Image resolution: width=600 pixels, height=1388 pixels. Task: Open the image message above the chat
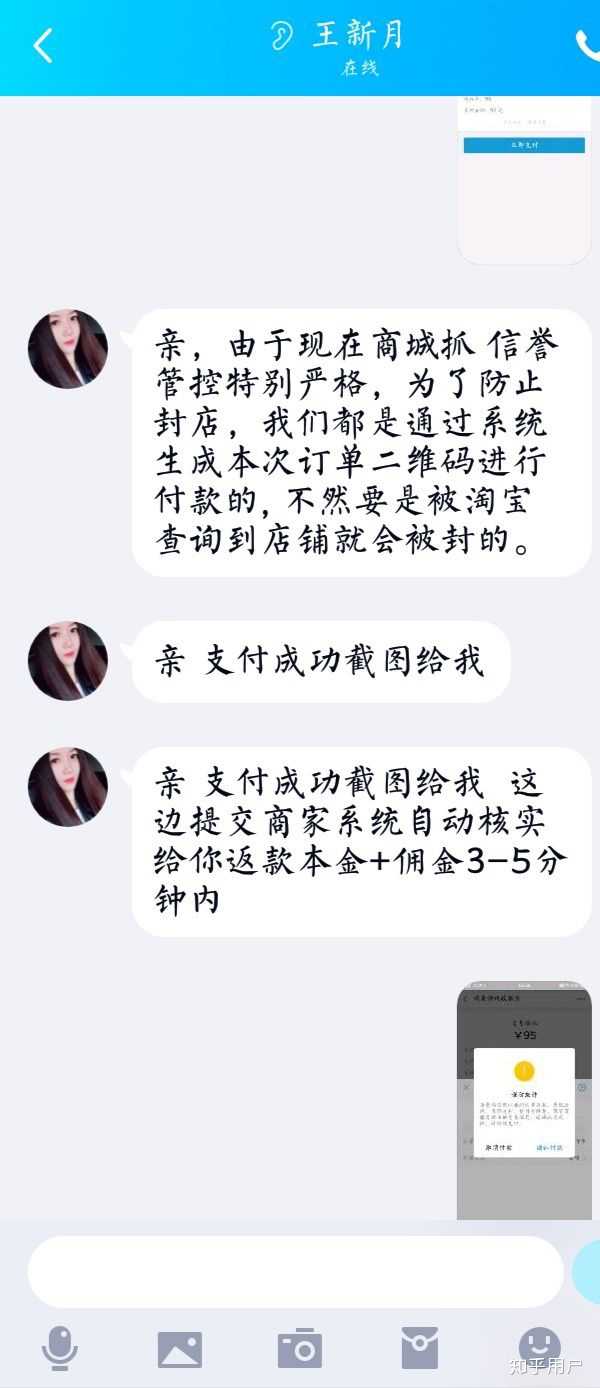coord(523,180)
